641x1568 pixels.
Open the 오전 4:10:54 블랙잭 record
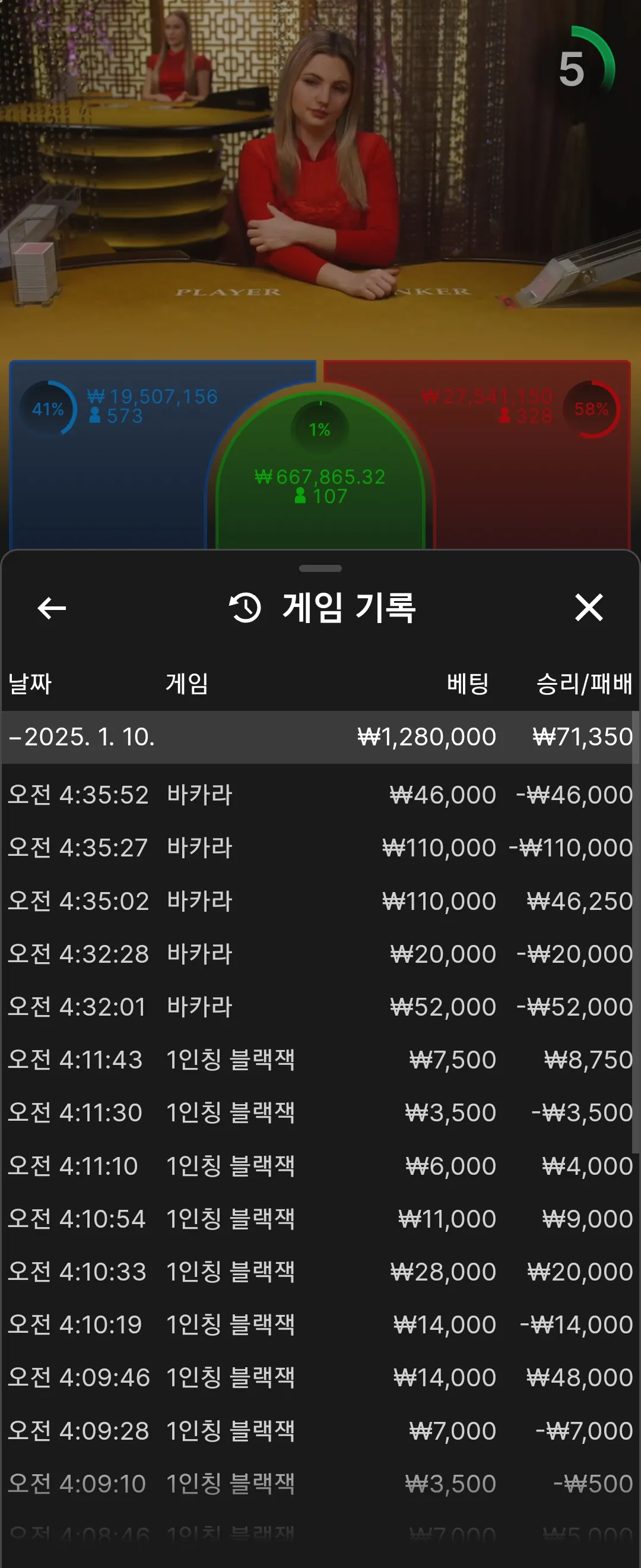coord(320,1219)
